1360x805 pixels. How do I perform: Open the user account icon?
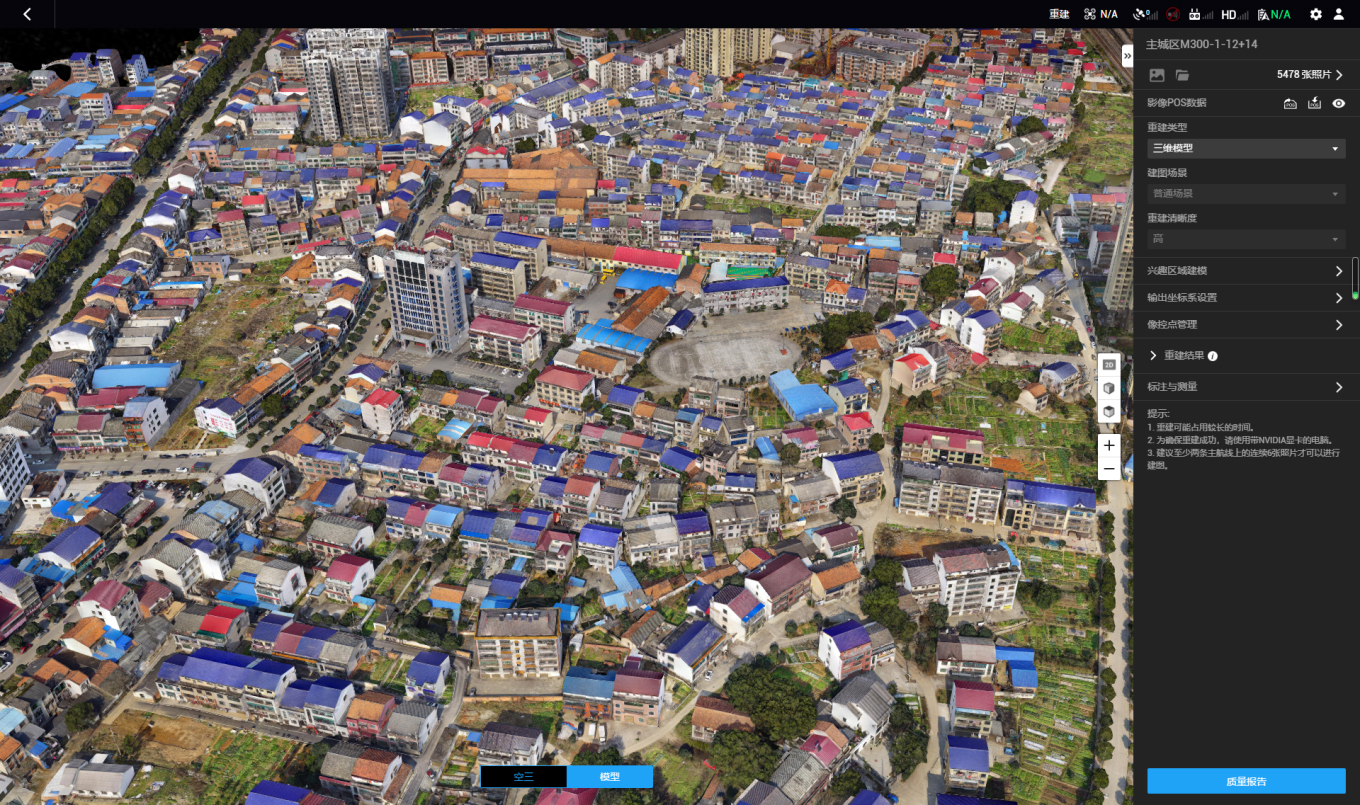(1339, 14)
